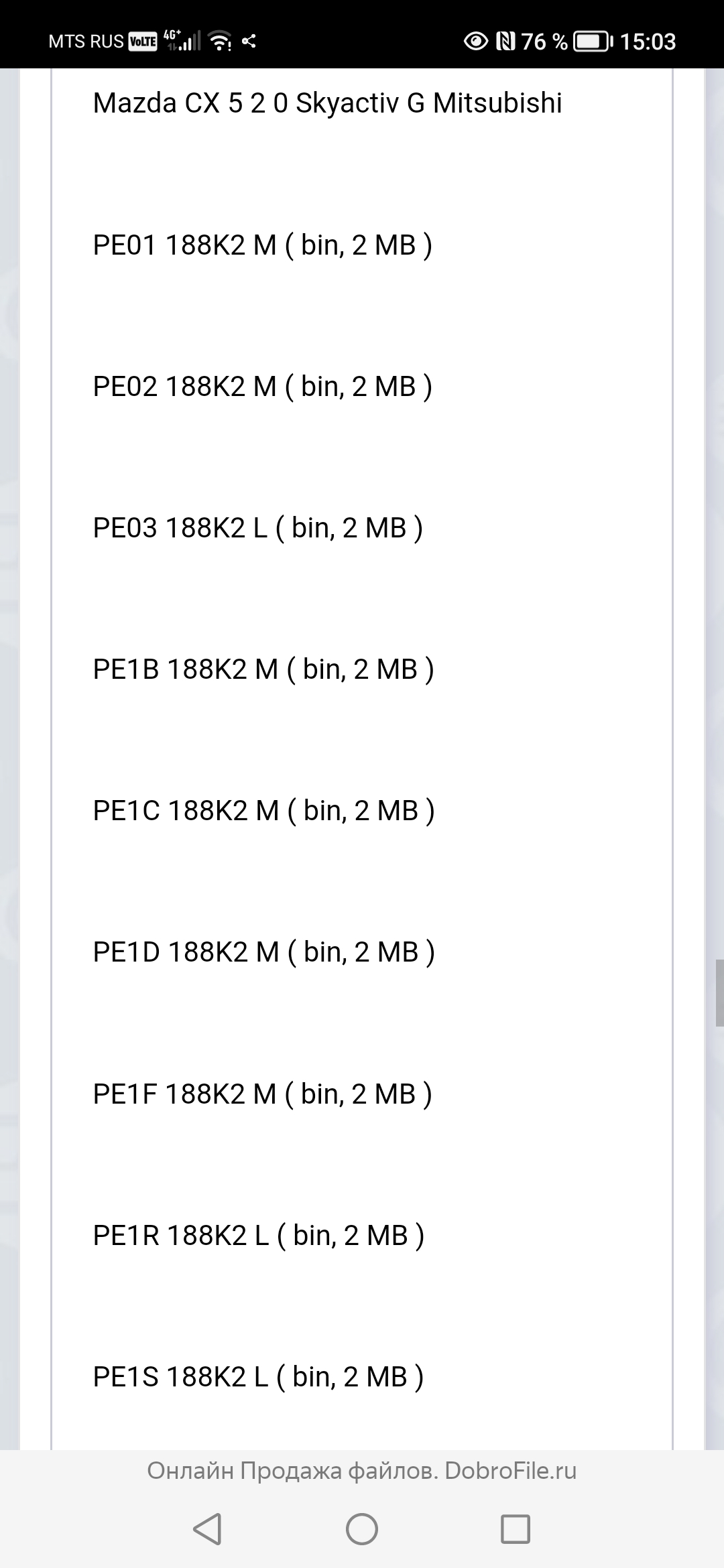Open the PE02 188K2 M file entry
Screen dimensions: 724x1568
262,387
